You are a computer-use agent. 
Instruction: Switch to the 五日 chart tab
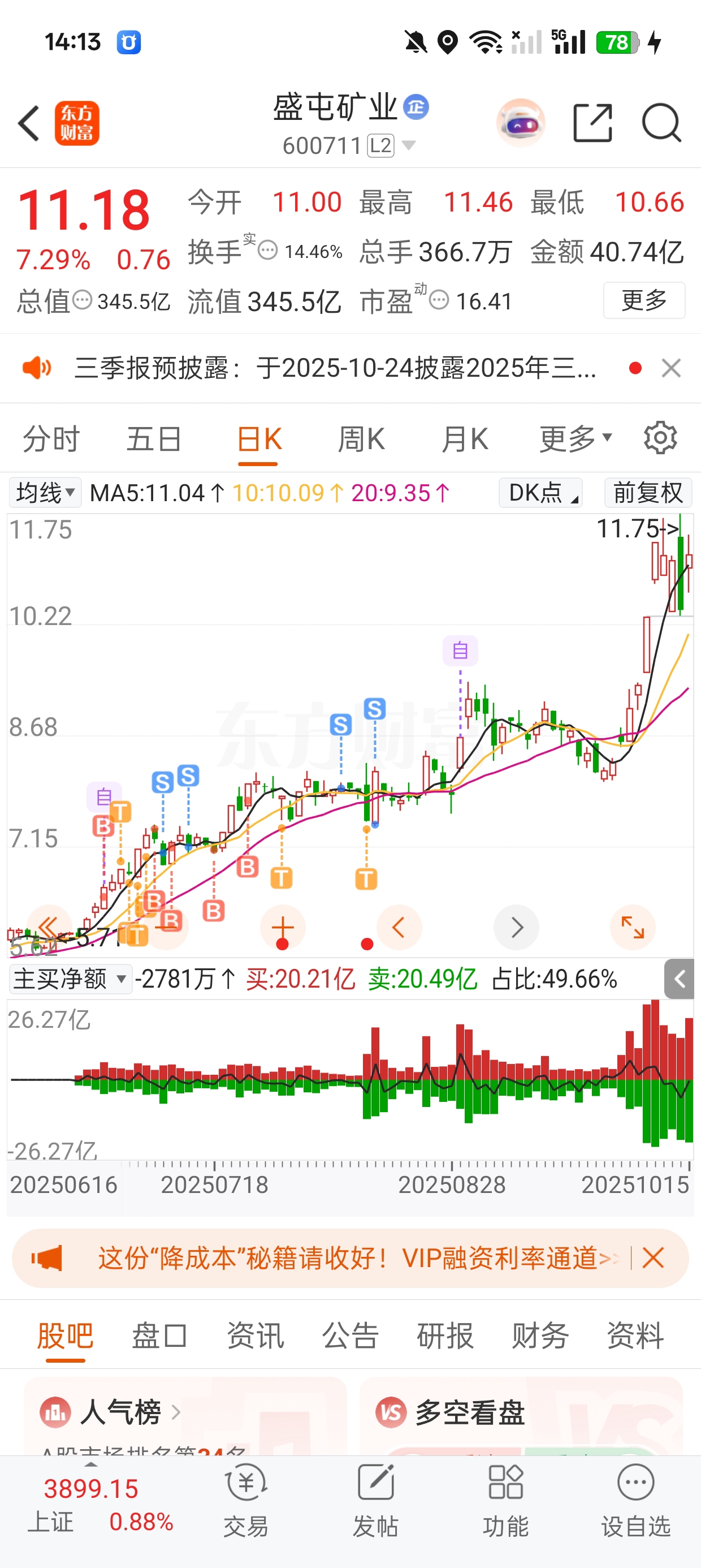(154, 439)
